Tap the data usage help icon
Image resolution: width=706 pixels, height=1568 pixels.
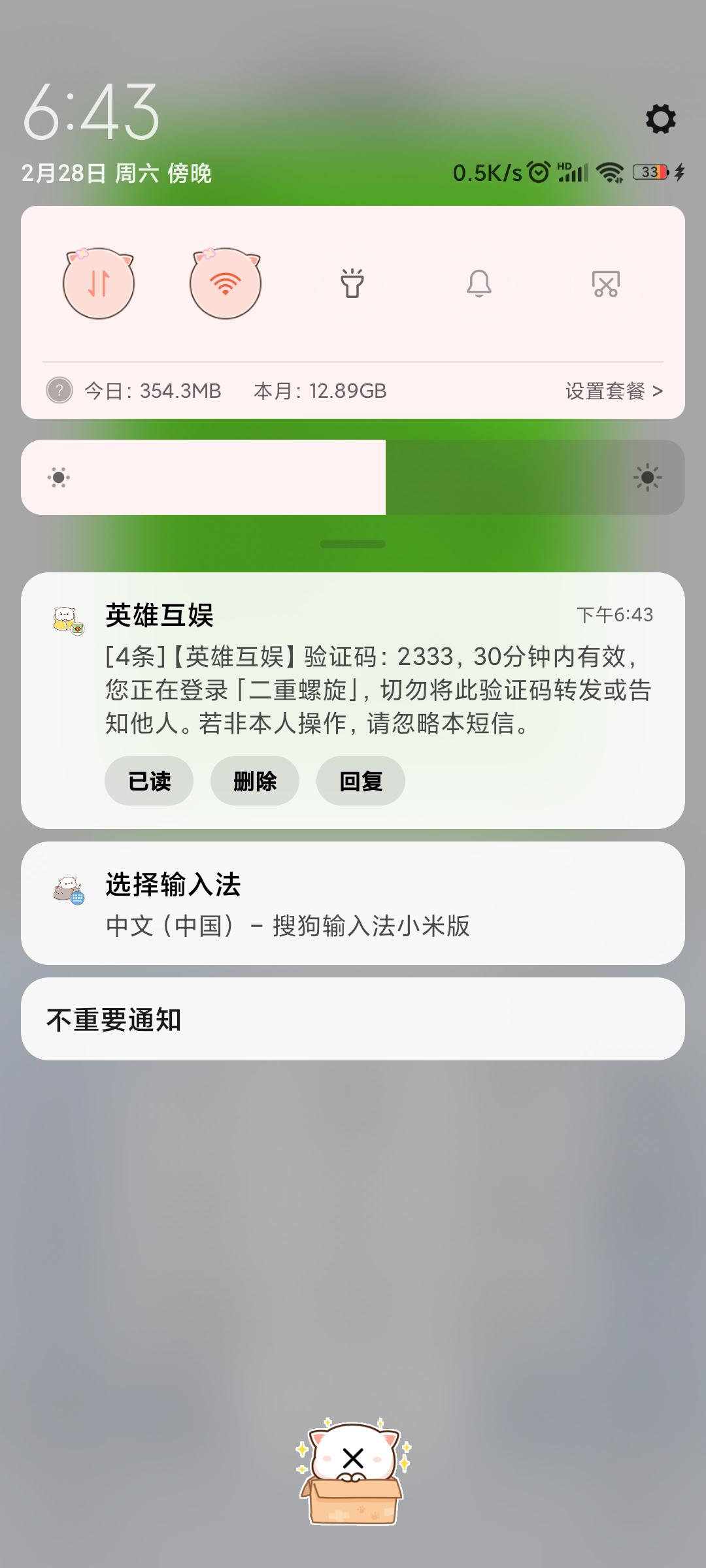click(x=59, y=391)
